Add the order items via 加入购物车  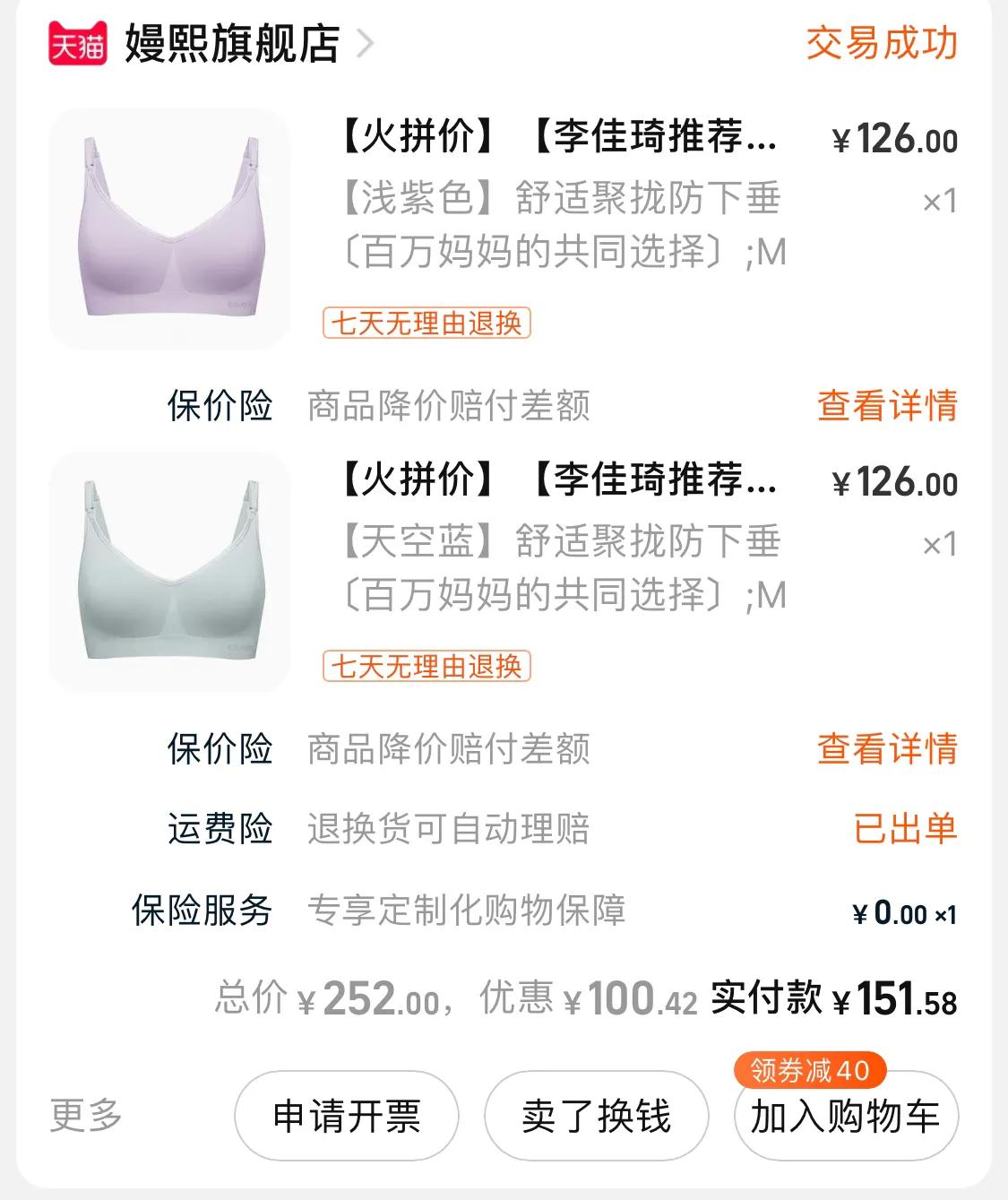[846, 1117]
